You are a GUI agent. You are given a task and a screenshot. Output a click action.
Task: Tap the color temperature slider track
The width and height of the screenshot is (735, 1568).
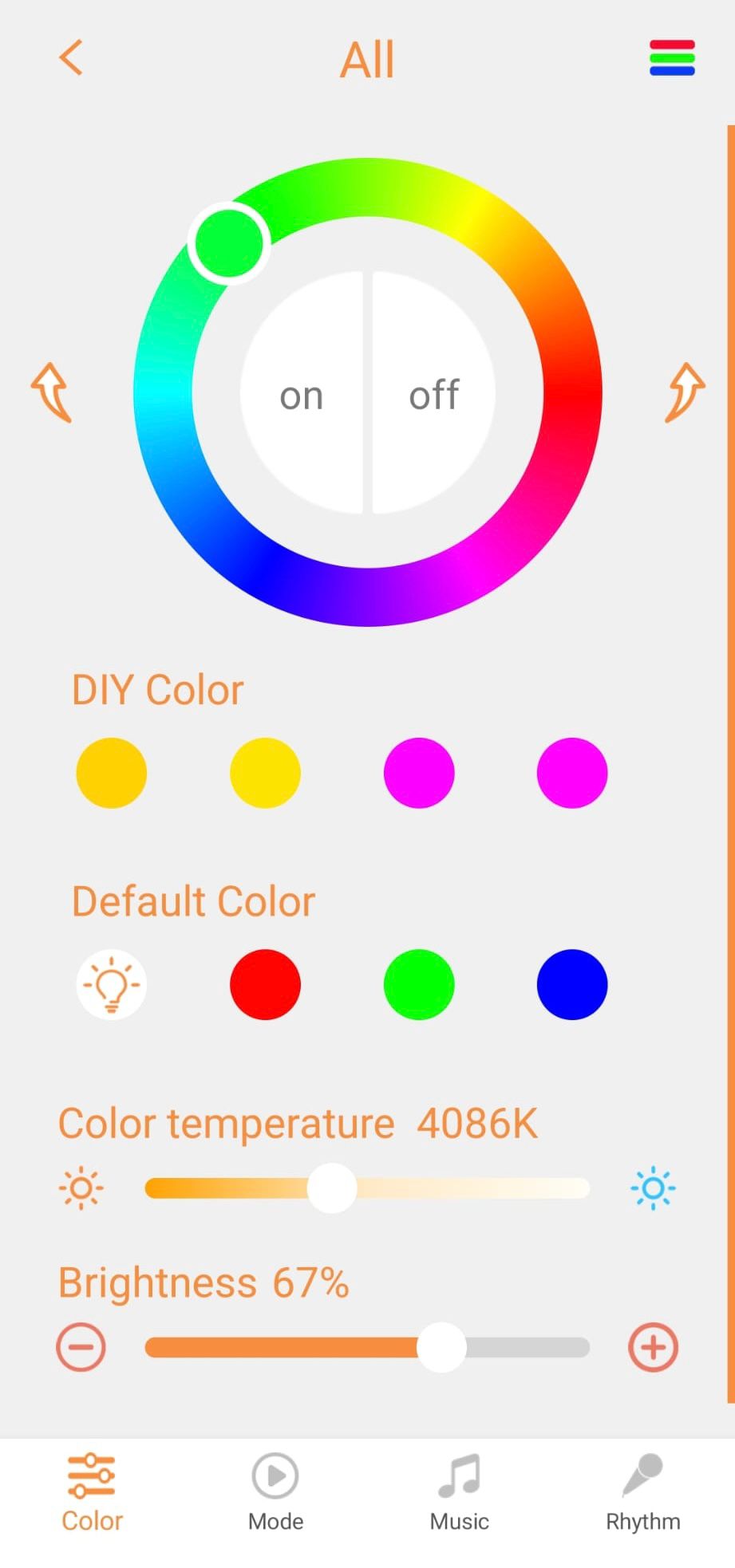coord(367,1188)
